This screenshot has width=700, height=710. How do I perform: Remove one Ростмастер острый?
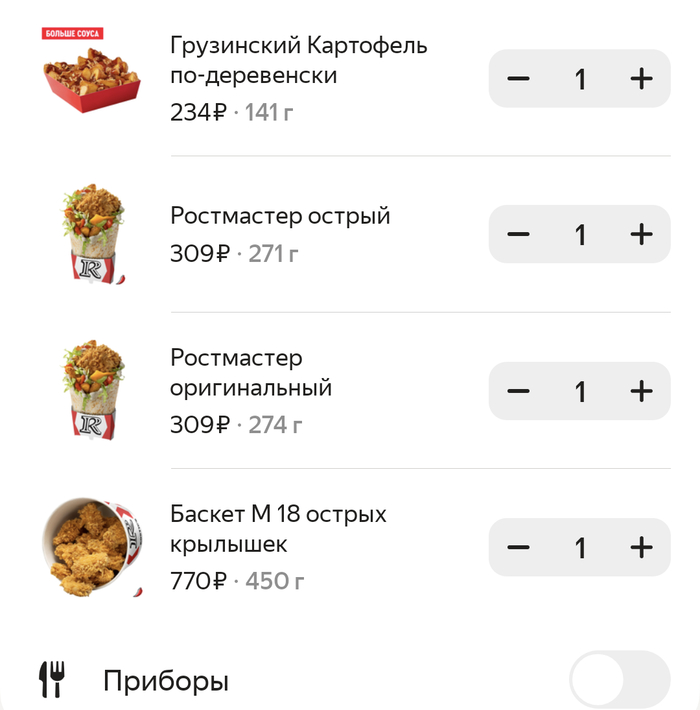(x=518, y=234)
